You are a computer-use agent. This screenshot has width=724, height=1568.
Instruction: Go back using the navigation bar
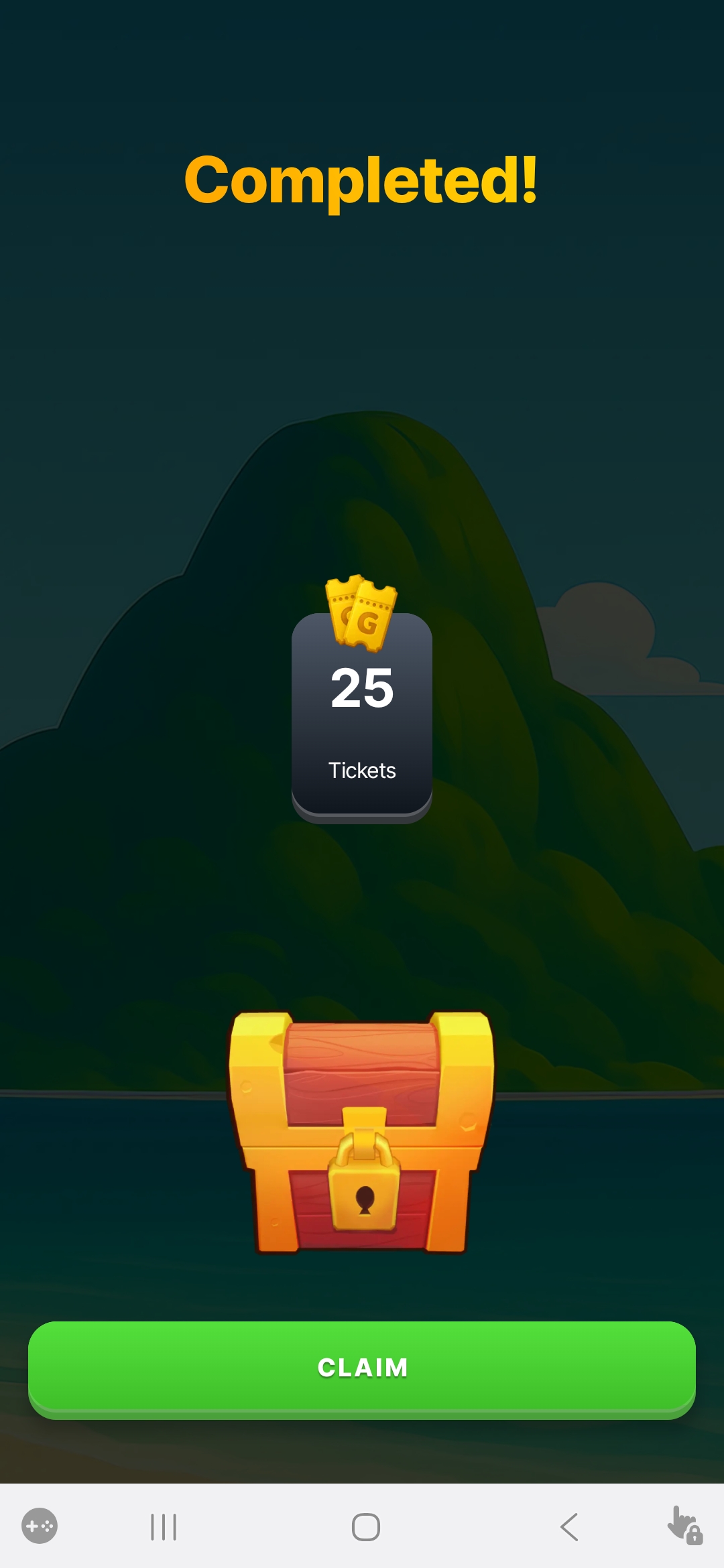pyautogui.click(x=569, y=1527)
